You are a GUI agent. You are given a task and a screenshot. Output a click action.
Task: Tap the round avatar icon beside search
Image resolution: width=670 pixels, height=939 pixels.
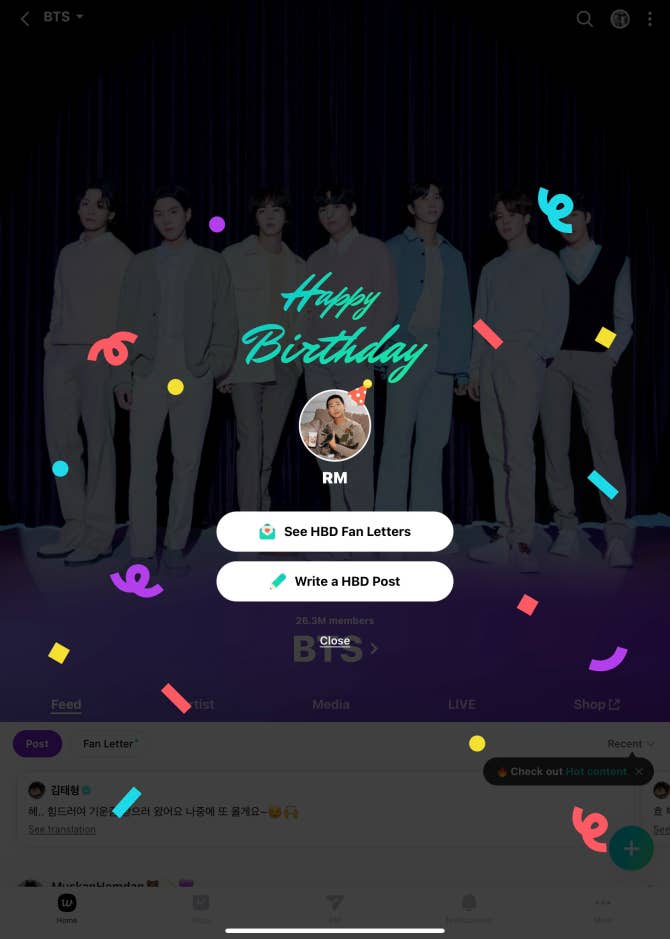(x=620, y=19)
